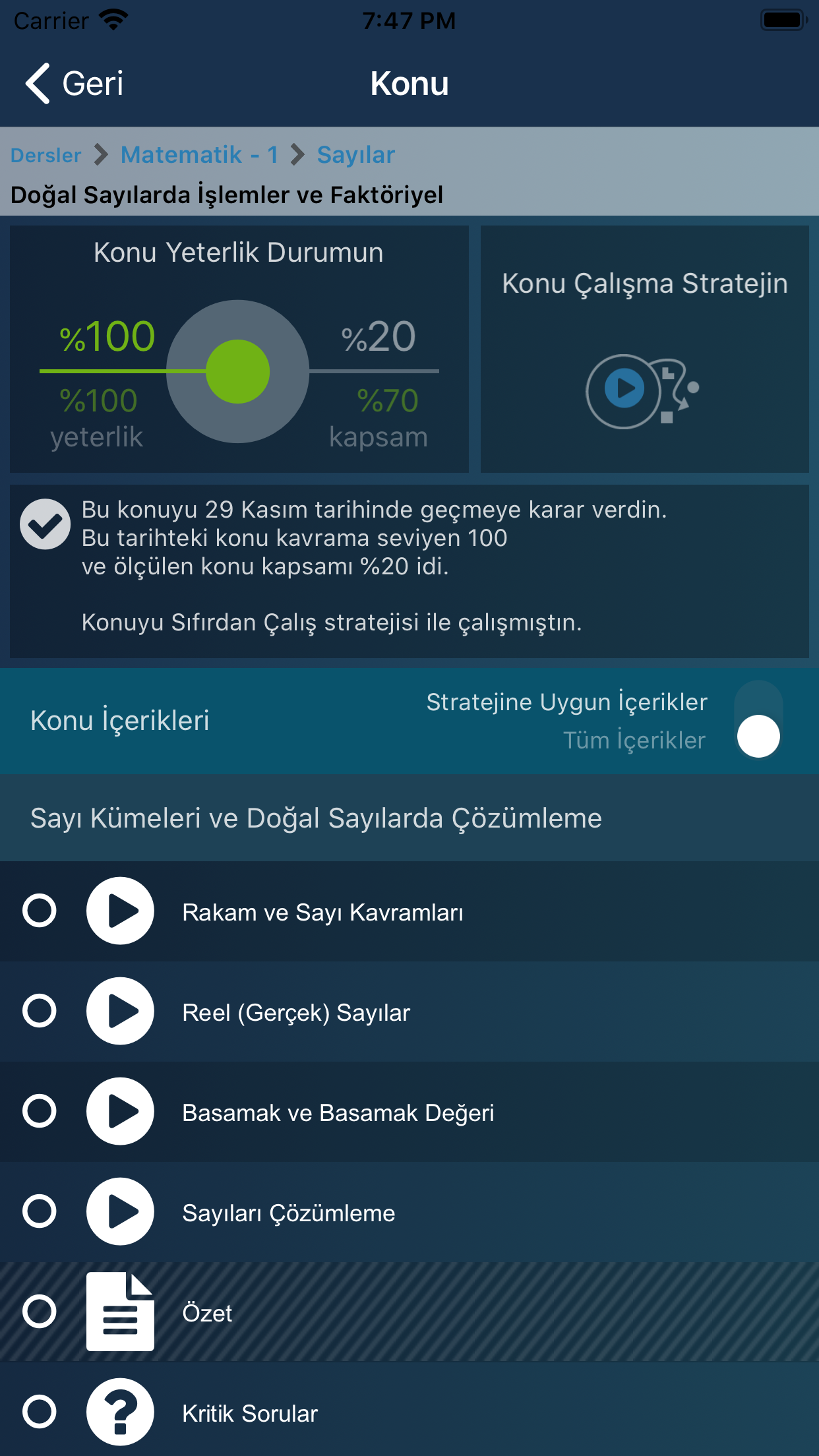Open the Dersler breadcrumb
Image resolution: width=819 pixels, height=1456 pixels.
coord(46,154)
